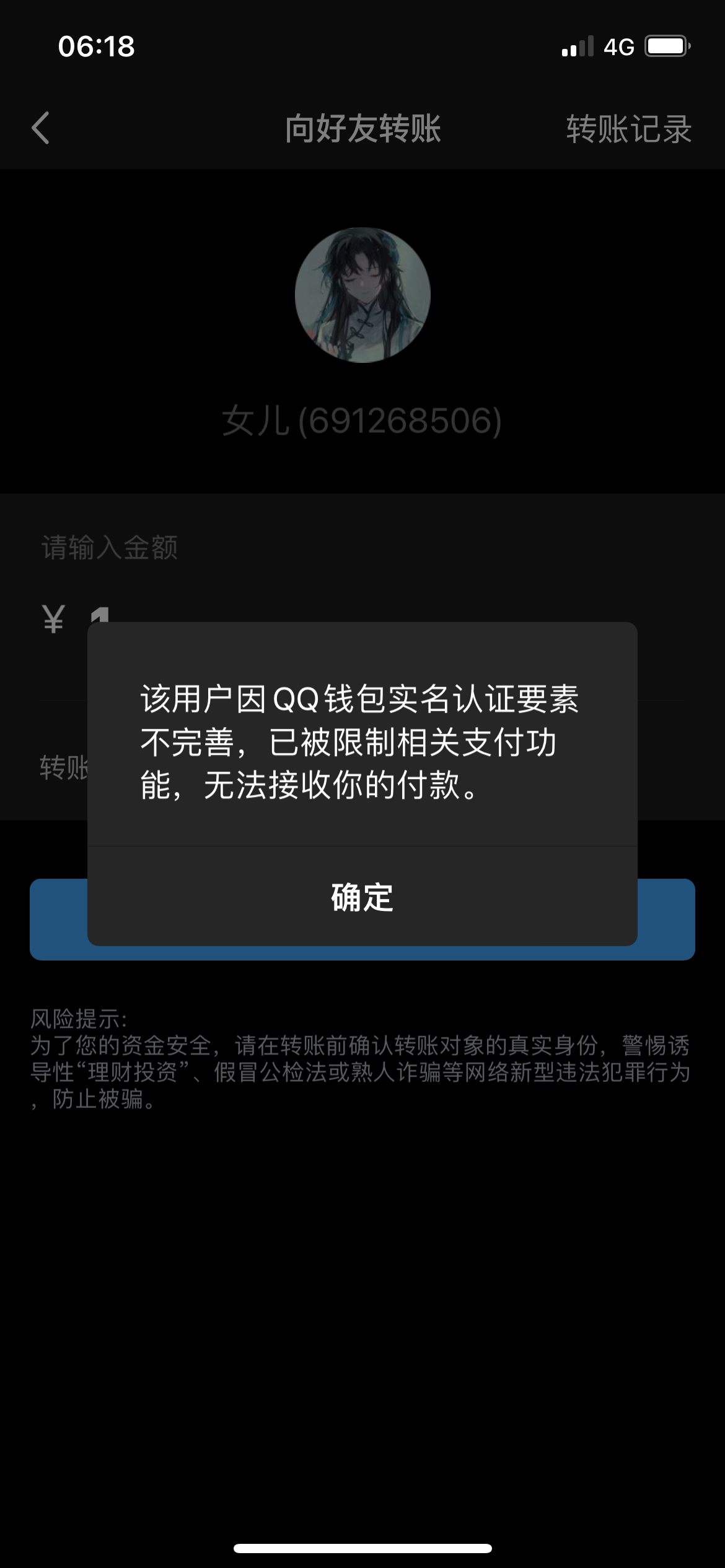
Task: Tap 确定 to dismiss the dialog
Action: (362, 897)
